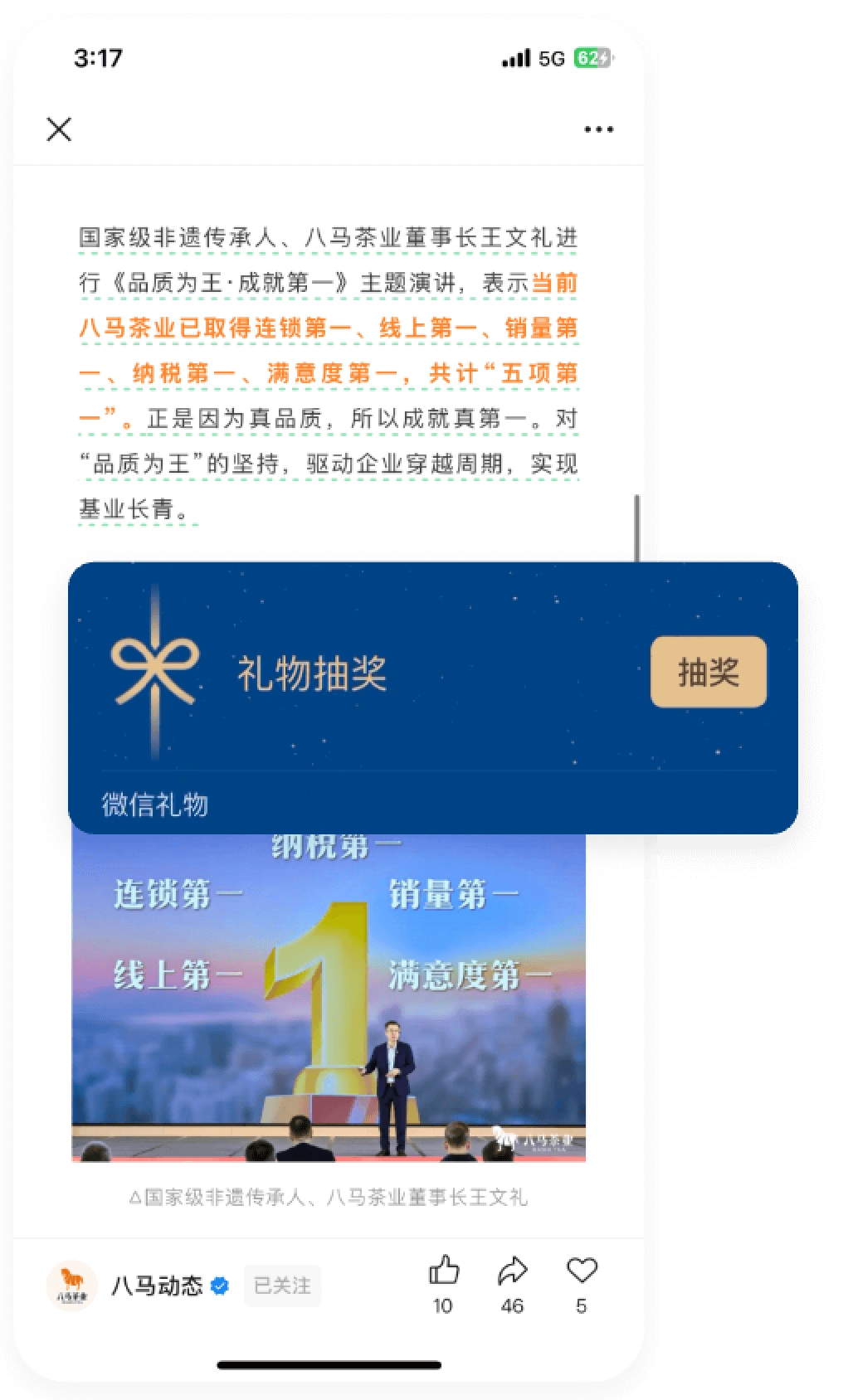This screenshot has width=848, height=1400.
Task: Like the article with the thumbs-up icon
Action: (443, 1271)
